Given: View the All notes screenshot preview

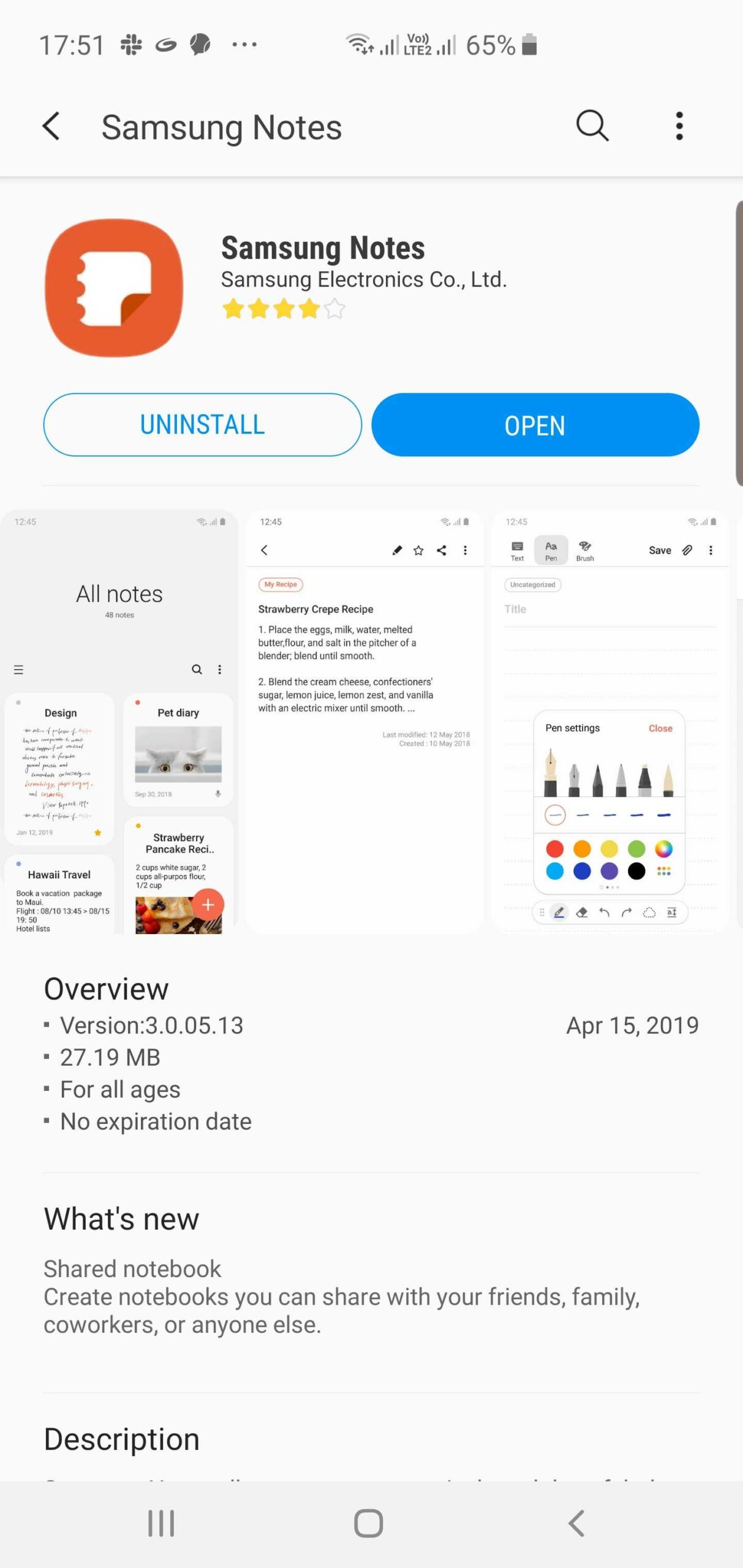Looking at the screenshot, I should tap(119, 722).
